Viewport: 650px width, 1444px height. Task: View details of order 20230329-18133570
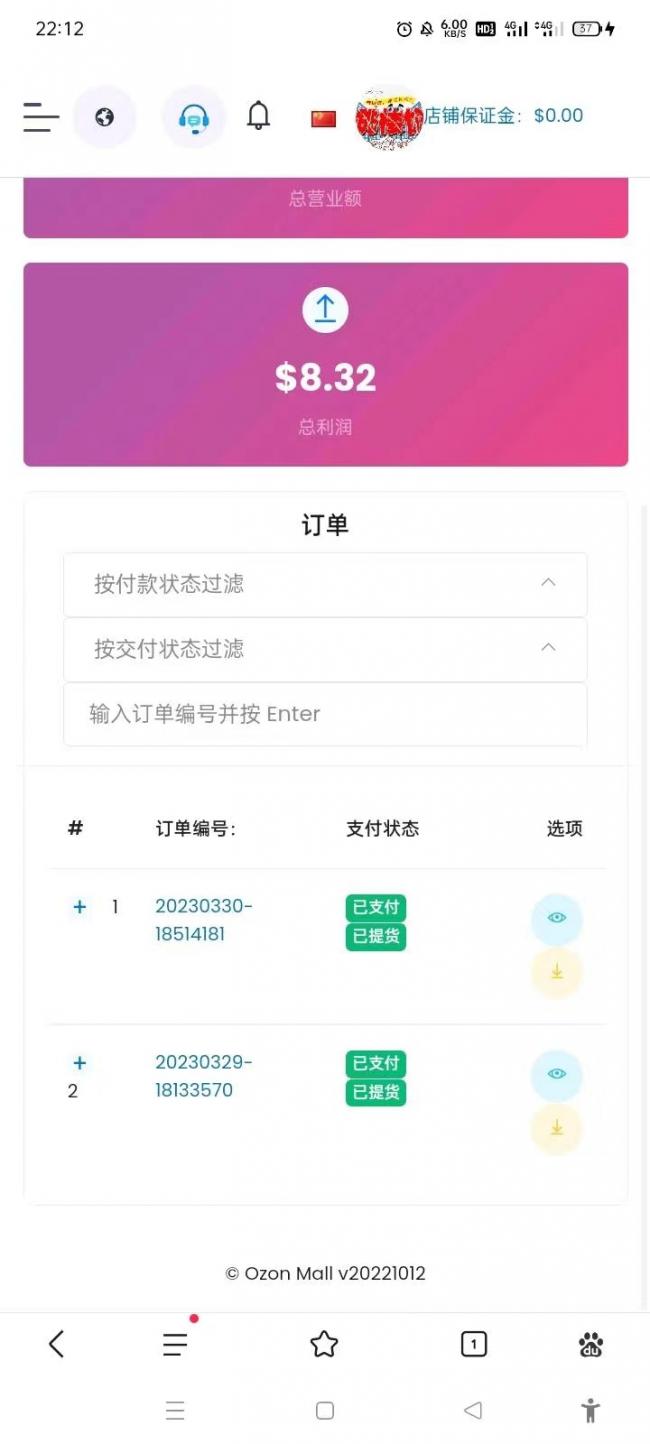pos(556,1075)
